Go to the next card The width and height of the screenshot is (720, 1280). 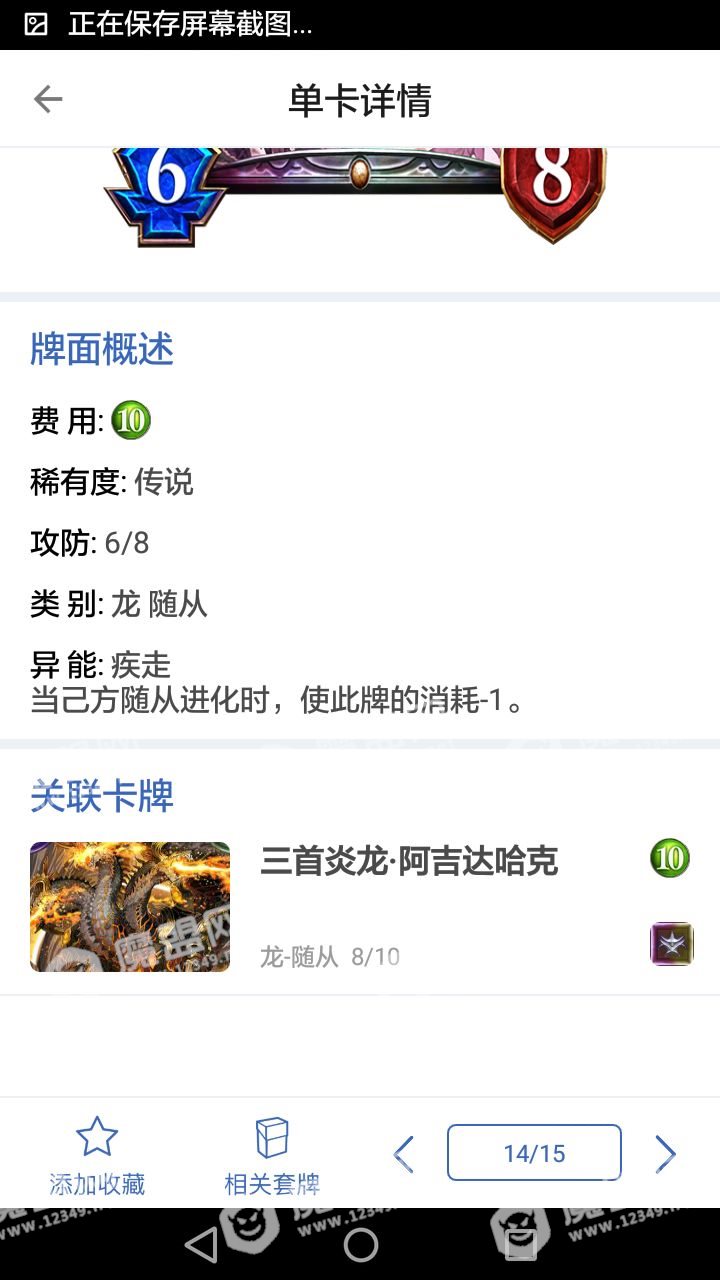click(x=665, y=1154)
